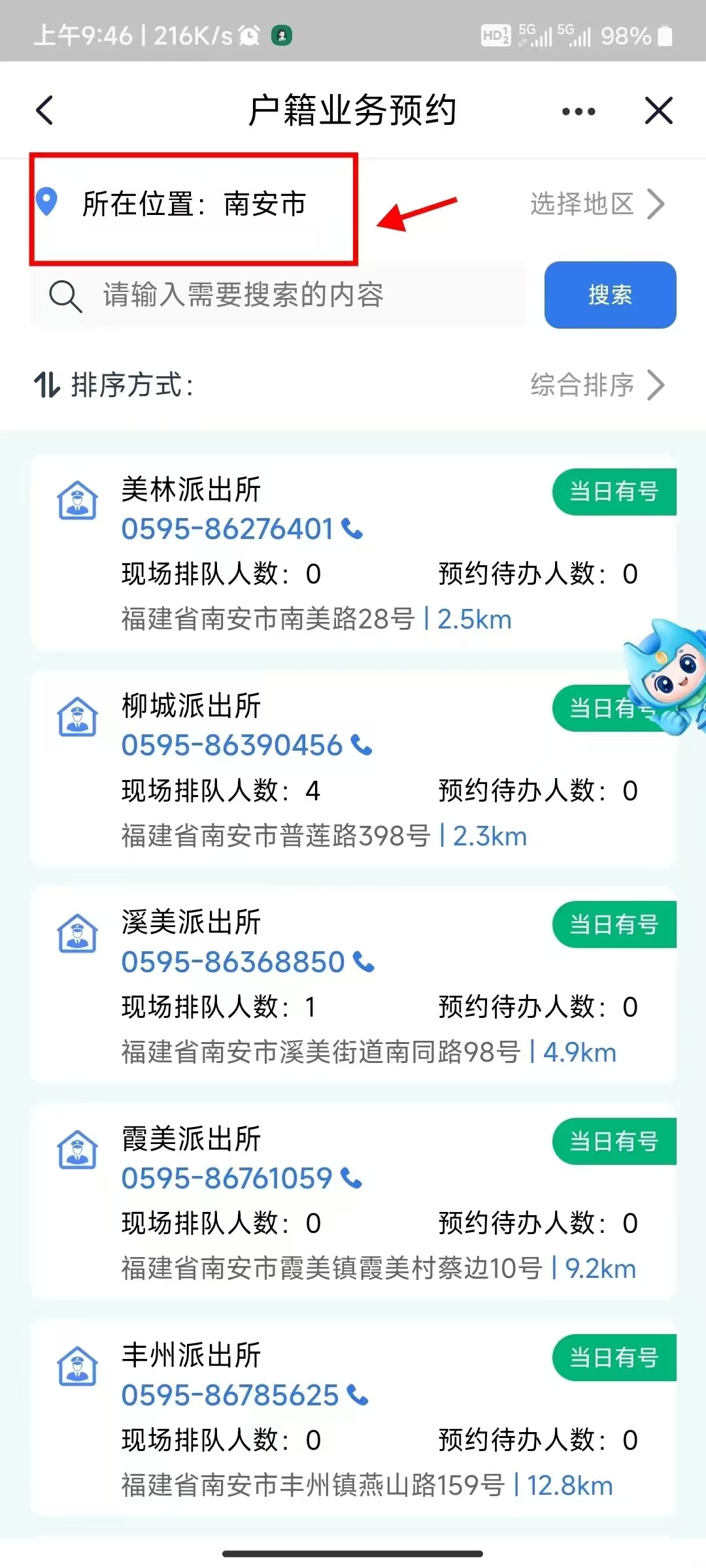Close the 户籍业务预约 page
706x1568 pixels.
[x=658, y=110]
